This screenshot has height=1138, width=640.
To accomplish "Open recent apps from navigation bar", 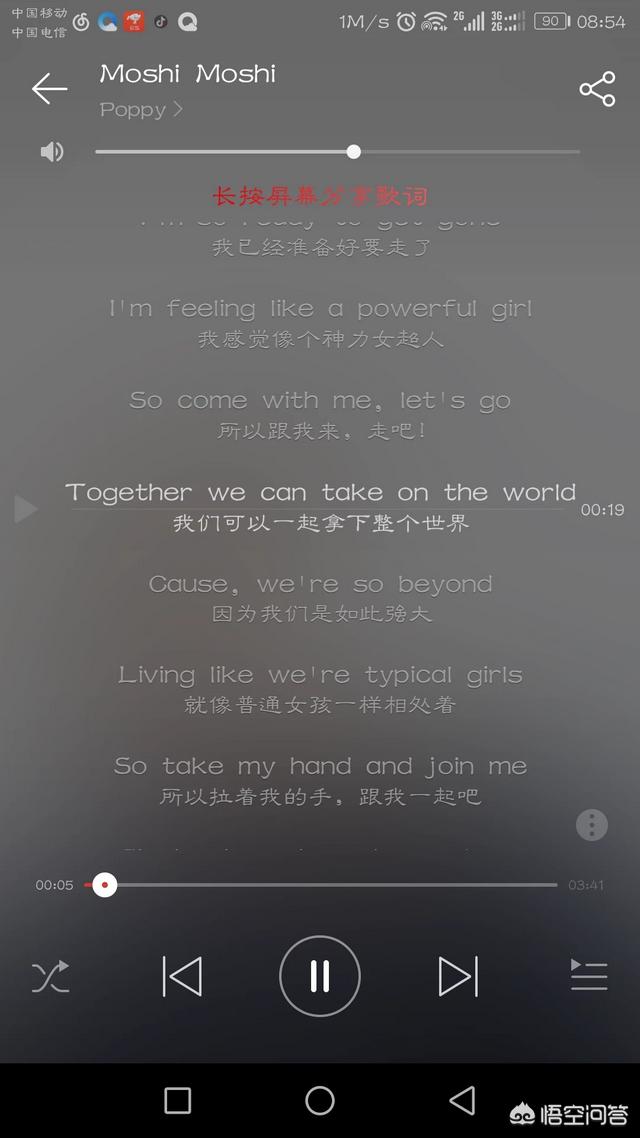I will pyautogui.click(x=177, y=1100).
